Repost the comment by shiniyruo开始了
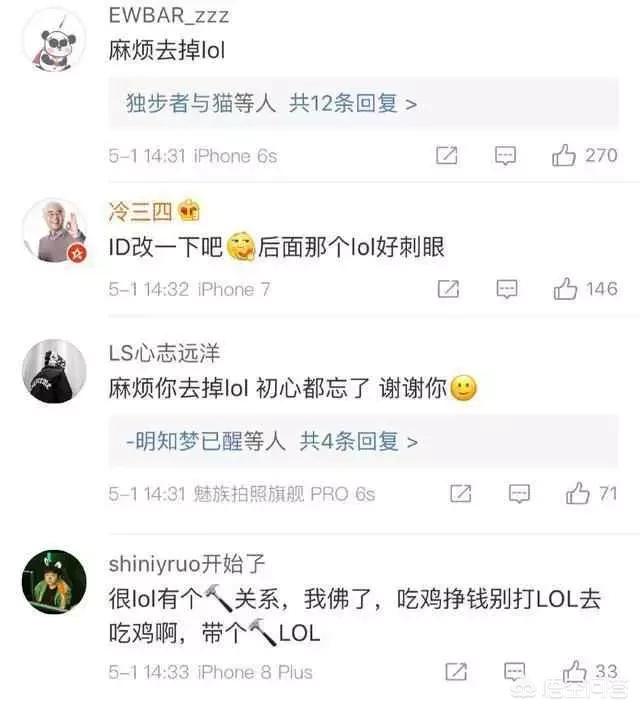The image size is (640, 710). tap(456, 671)
